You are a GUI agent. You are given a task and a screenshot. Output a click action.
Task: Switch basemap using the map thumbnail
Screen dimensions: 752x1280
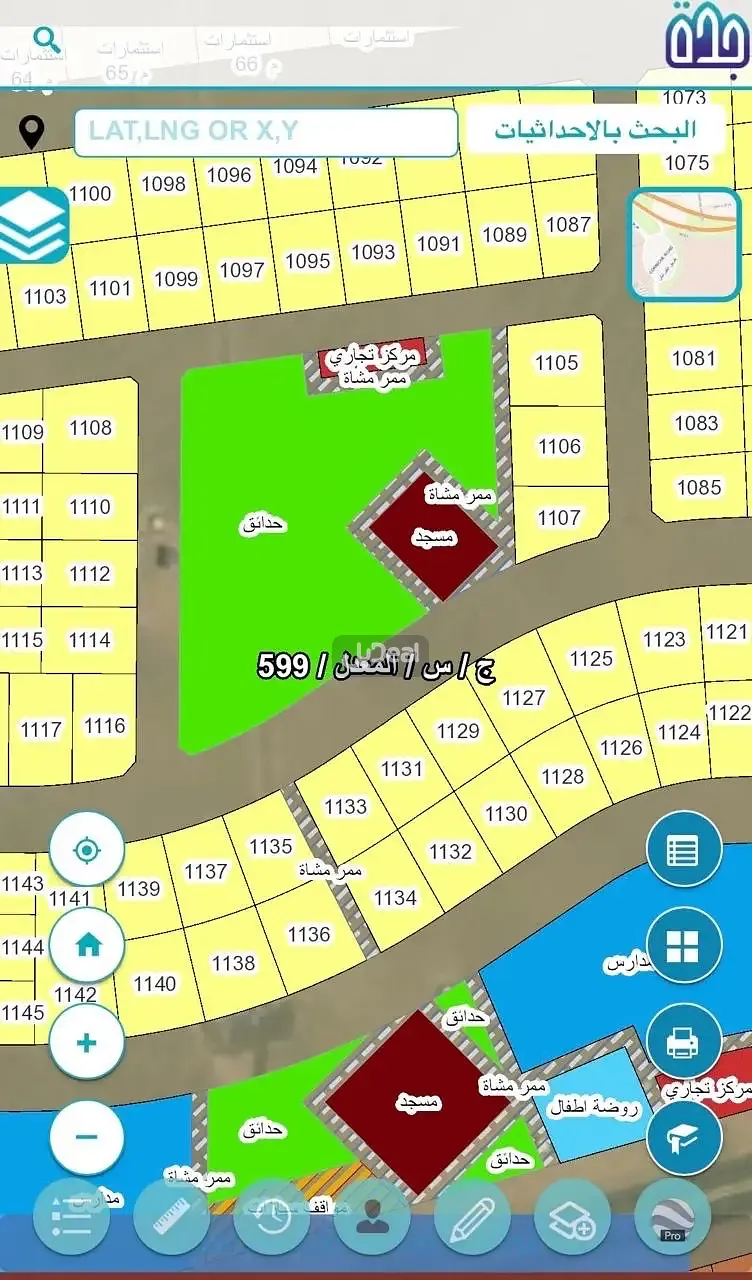684,244
